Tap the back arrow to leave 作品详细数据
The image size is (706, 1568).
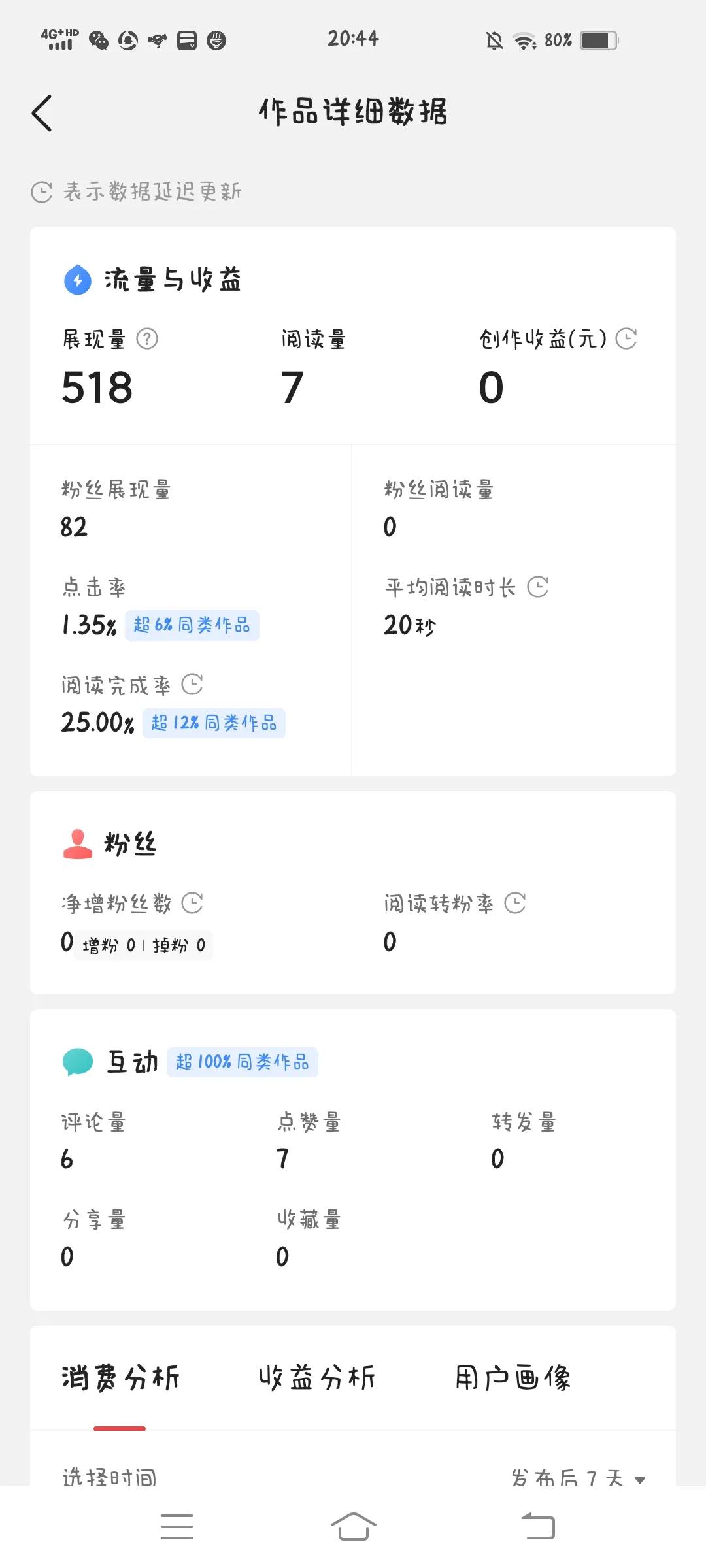[x=41, y=112]
